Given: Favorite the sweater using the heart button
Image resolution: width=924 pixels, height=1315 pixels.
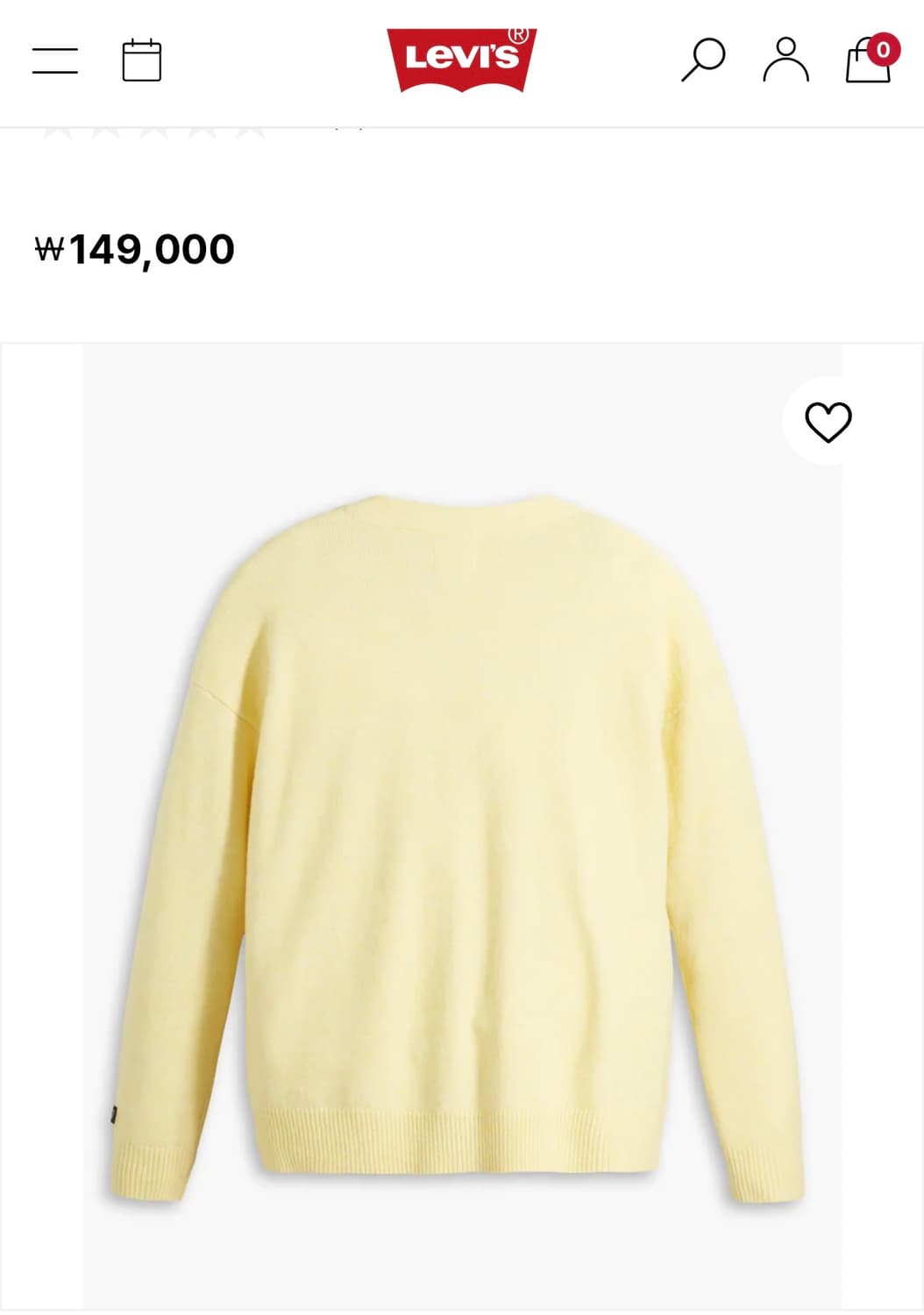Looking at the screenshot, I should click(x=828, y=422).
